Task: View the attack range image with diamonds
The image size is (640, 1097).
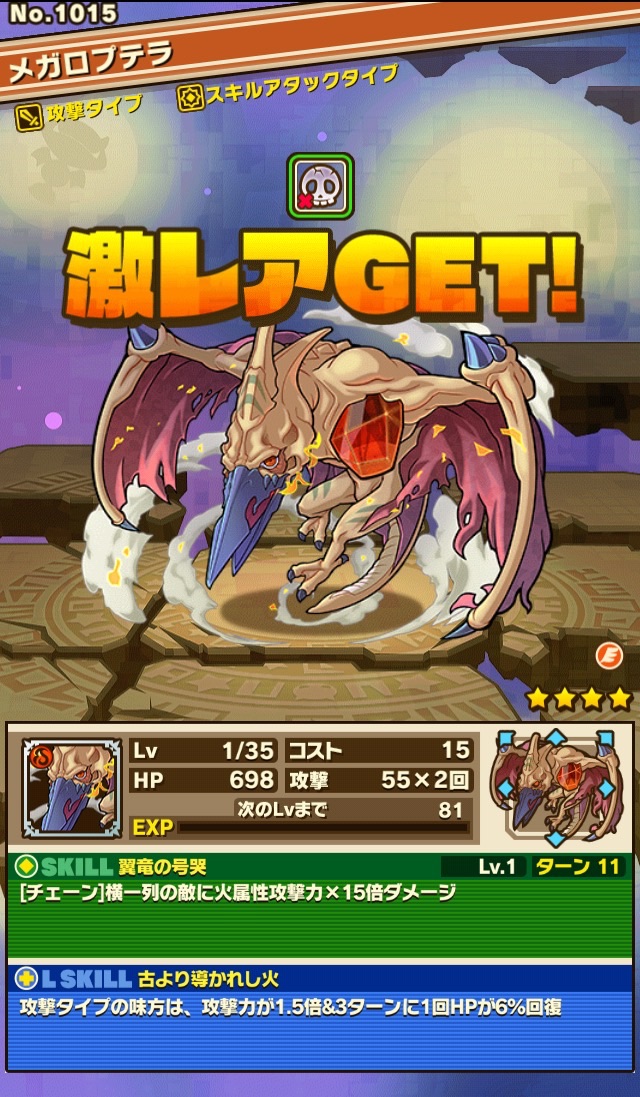Action: pos(555,786)
